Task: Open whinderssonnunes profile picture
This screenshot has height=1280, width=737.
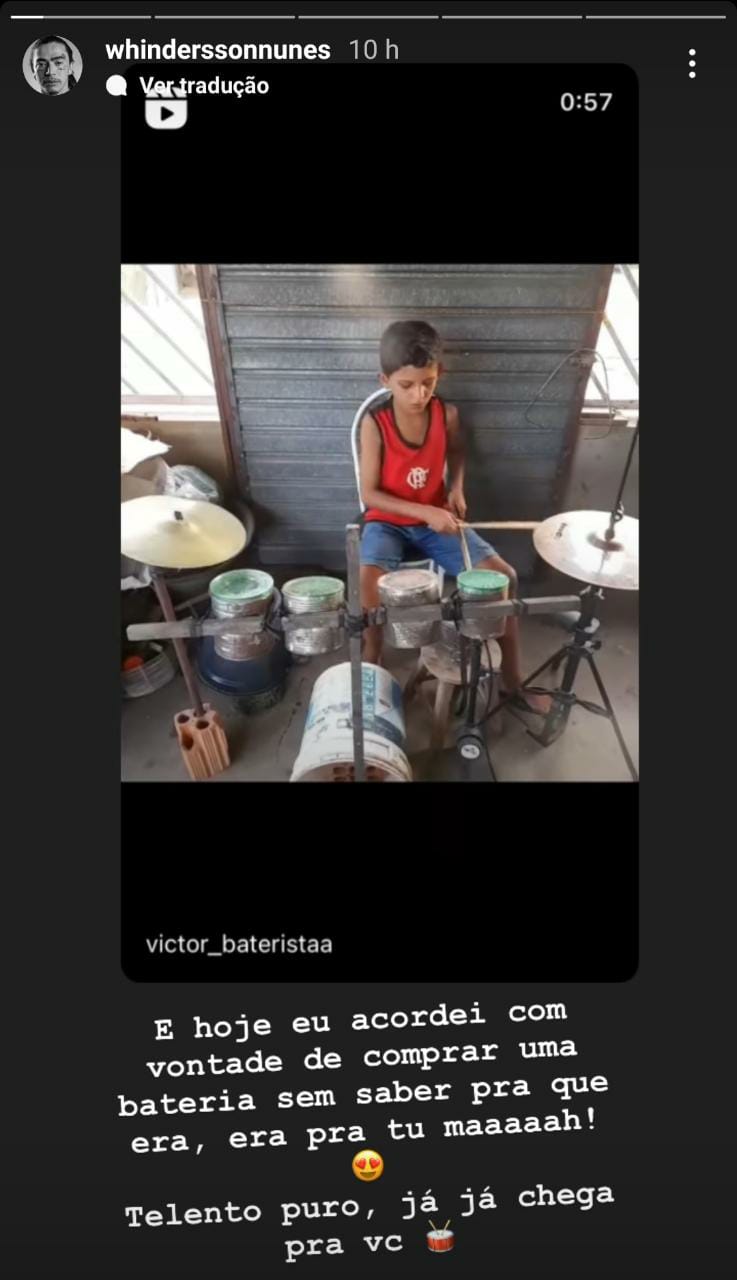Action: tap(52, 65)
